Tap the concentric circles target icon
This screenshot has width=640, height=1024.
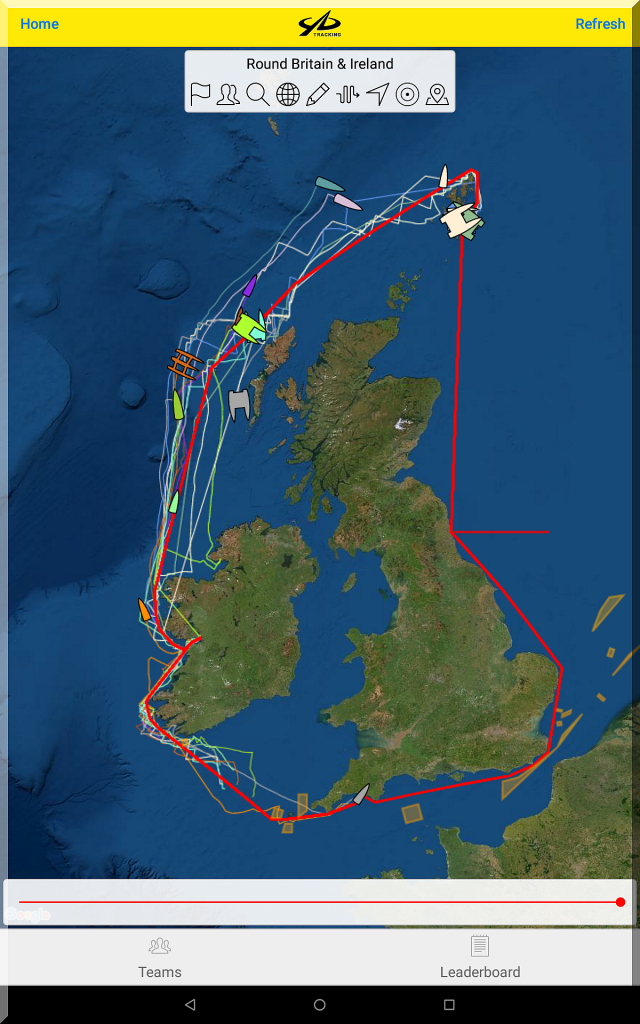[406, 95]
